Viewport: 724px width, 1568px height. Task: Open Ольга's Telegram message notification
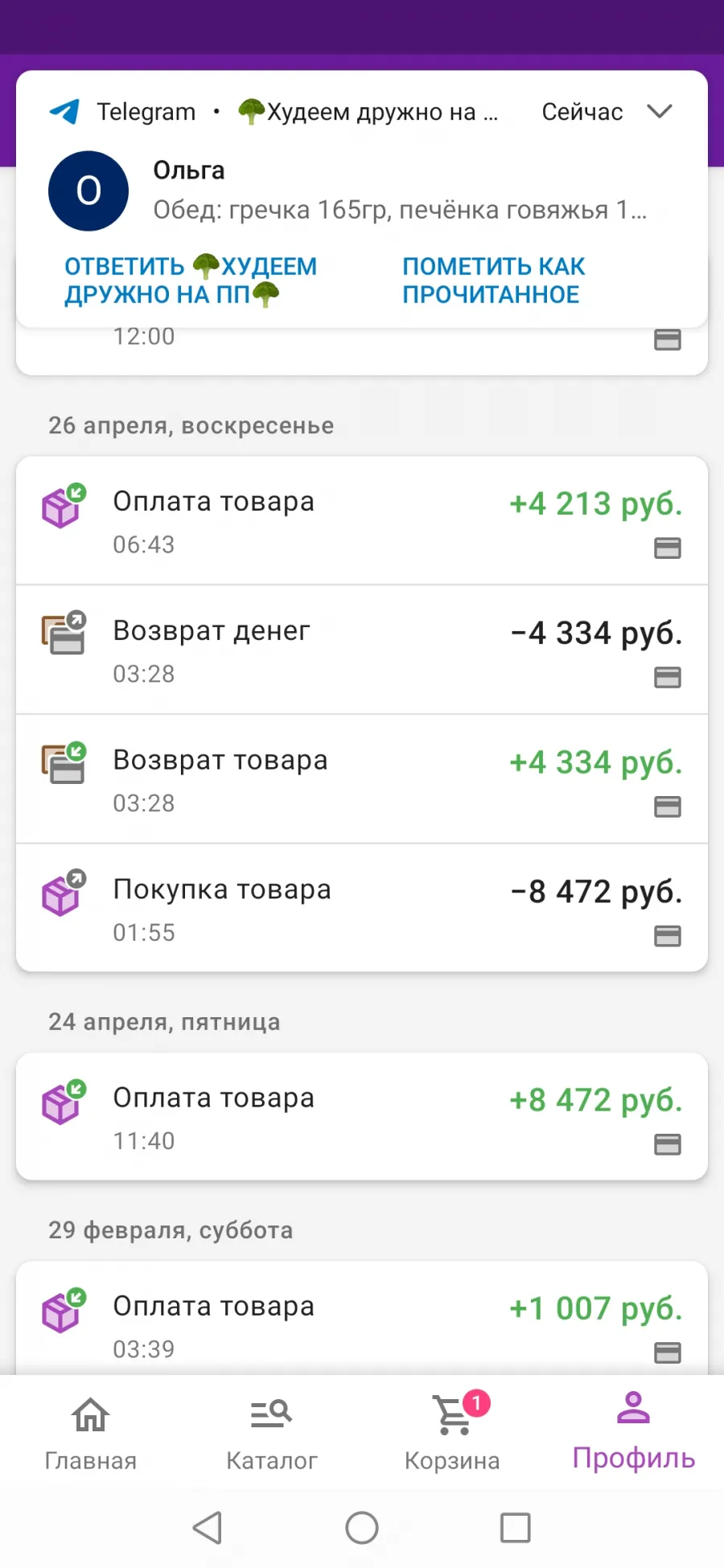click(x=362, y=191)
